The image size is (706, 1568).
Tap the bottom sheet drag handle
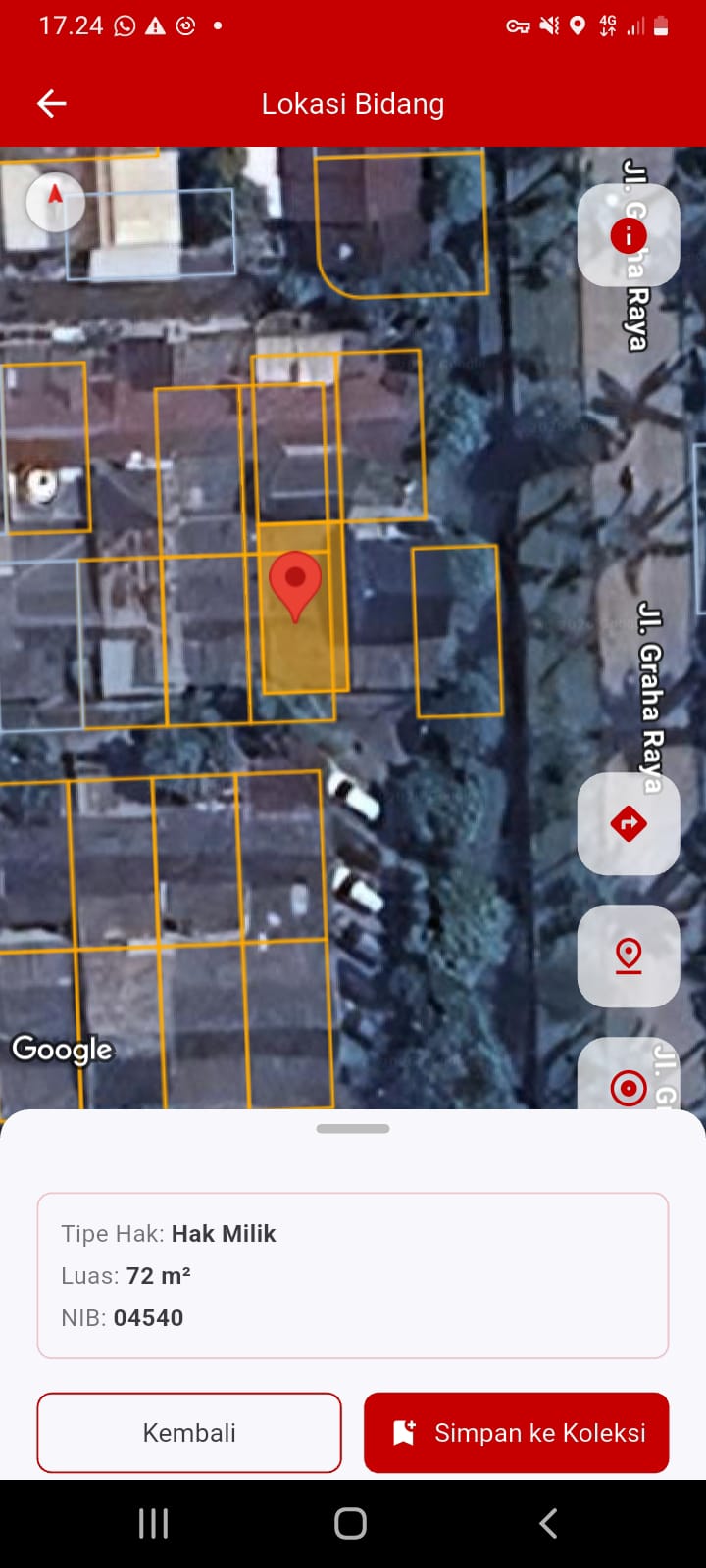pos(353,1129)
